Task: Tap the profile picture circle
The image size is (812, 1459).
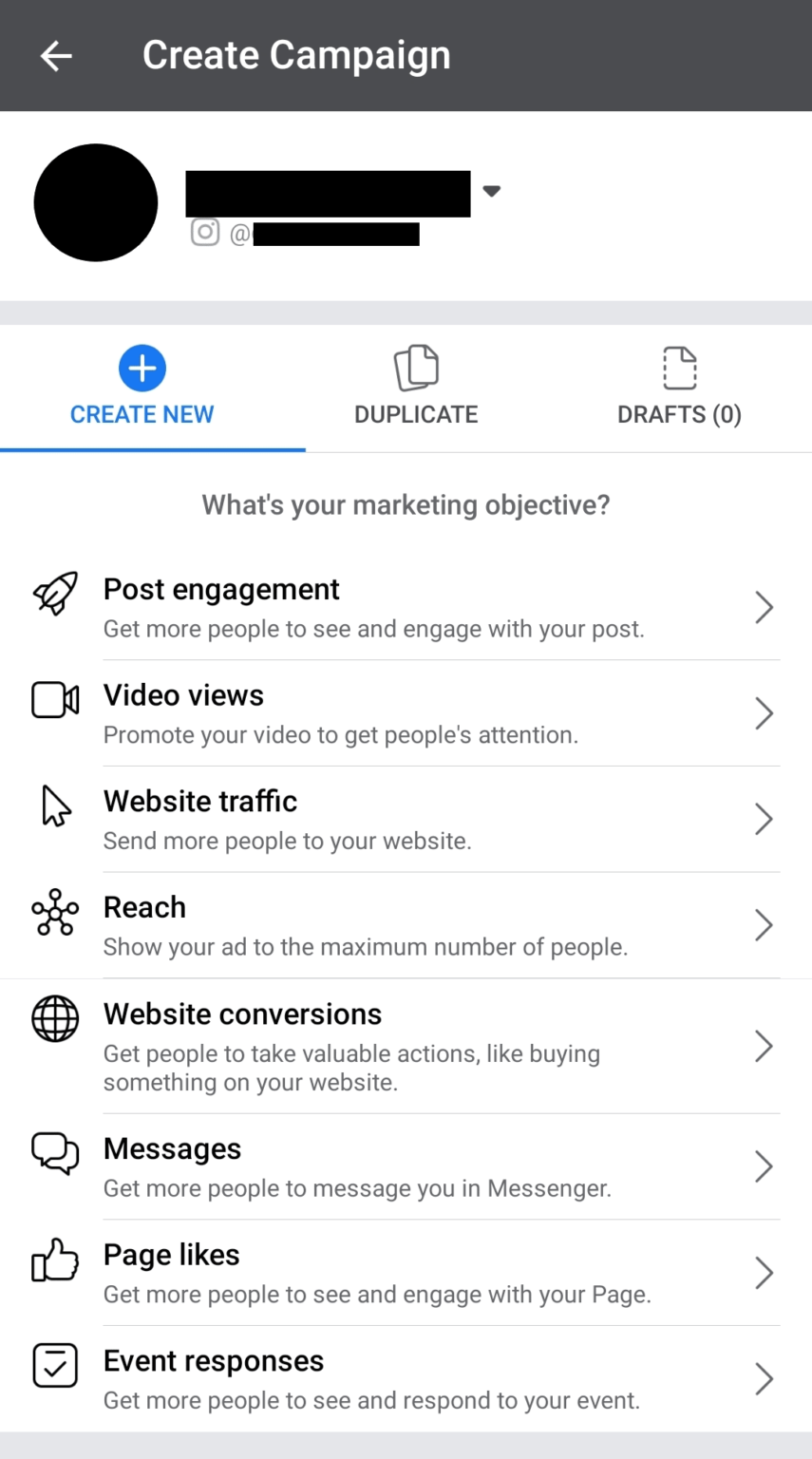Action: 95,202
